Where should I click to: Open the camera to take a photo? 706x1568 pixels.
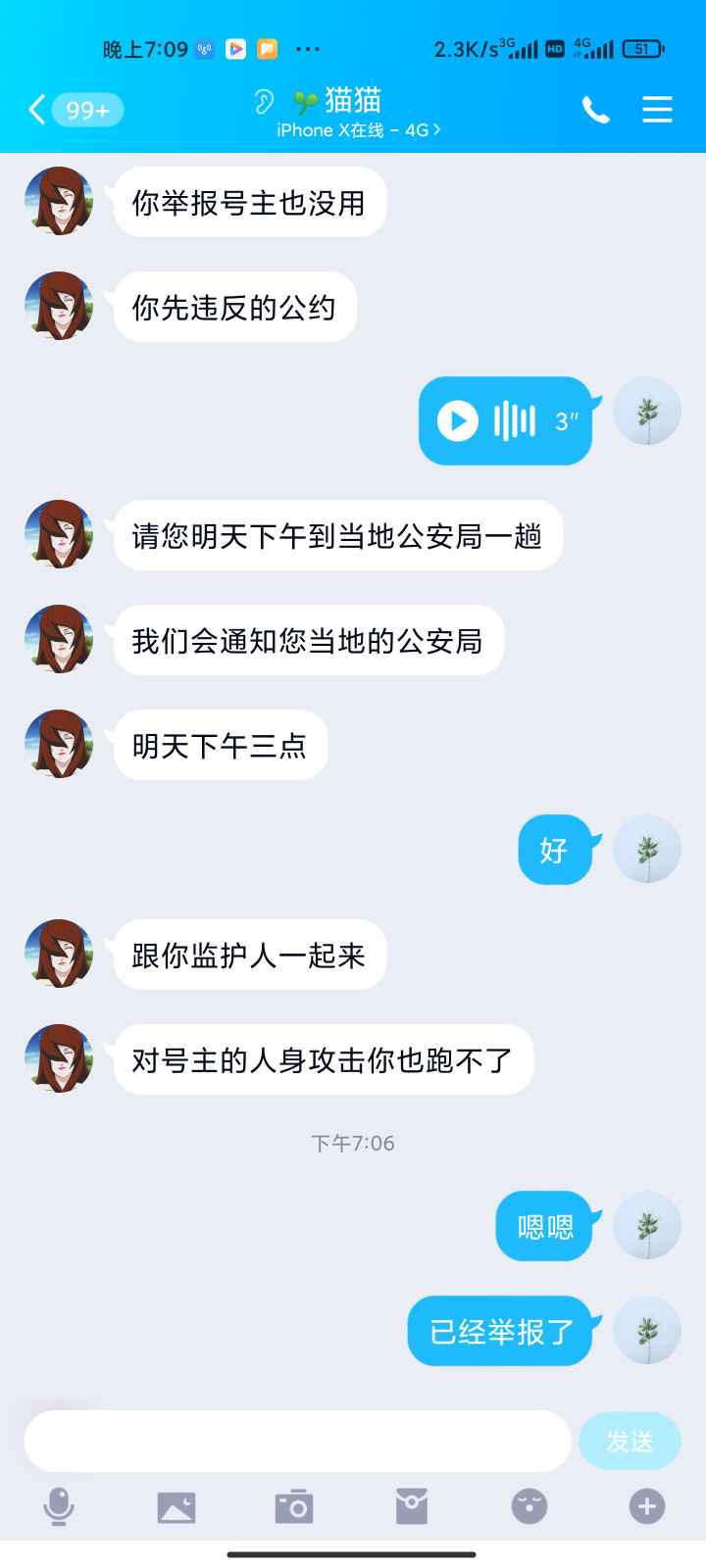click(294, 1507)
